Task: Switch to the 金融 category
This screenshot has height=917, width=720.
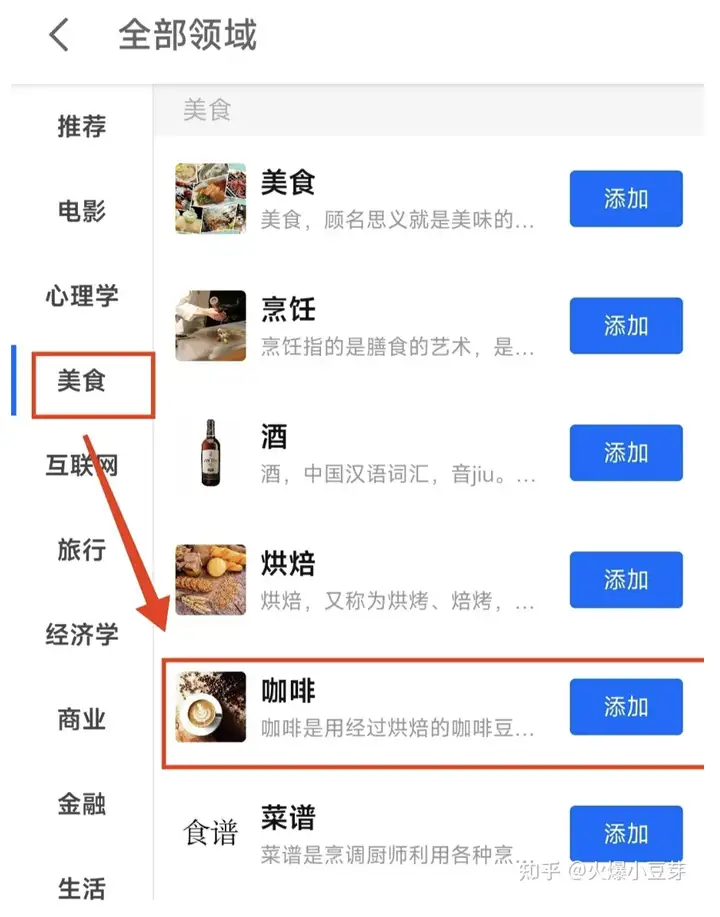Action: point(81,804)
